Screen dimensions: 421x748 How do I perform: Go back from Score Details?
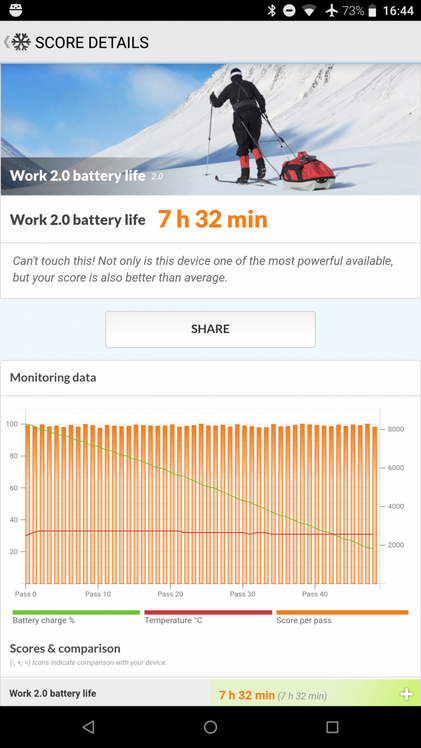[17, 42]
